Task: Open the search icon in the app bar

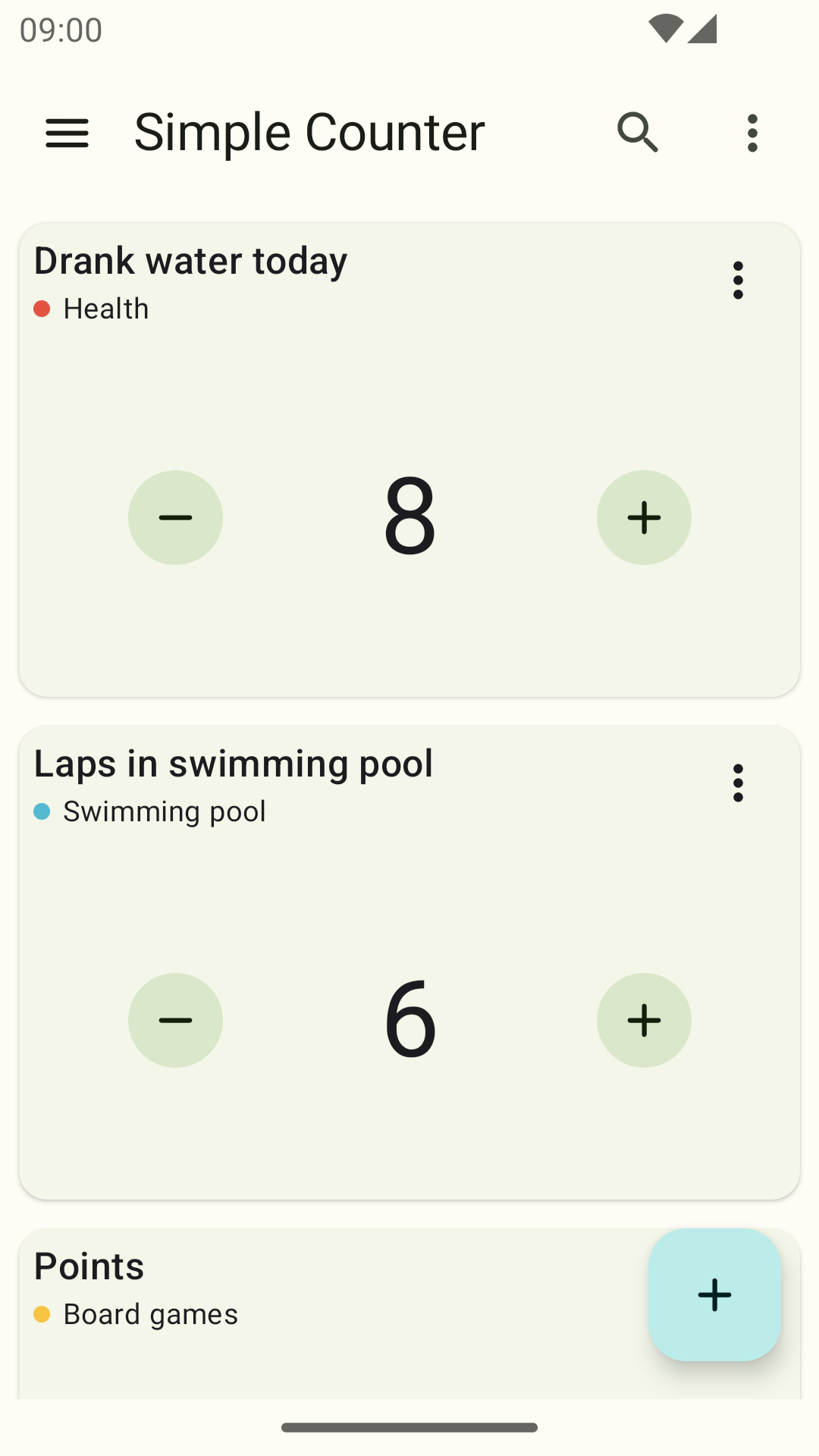Action: point(638,133)
